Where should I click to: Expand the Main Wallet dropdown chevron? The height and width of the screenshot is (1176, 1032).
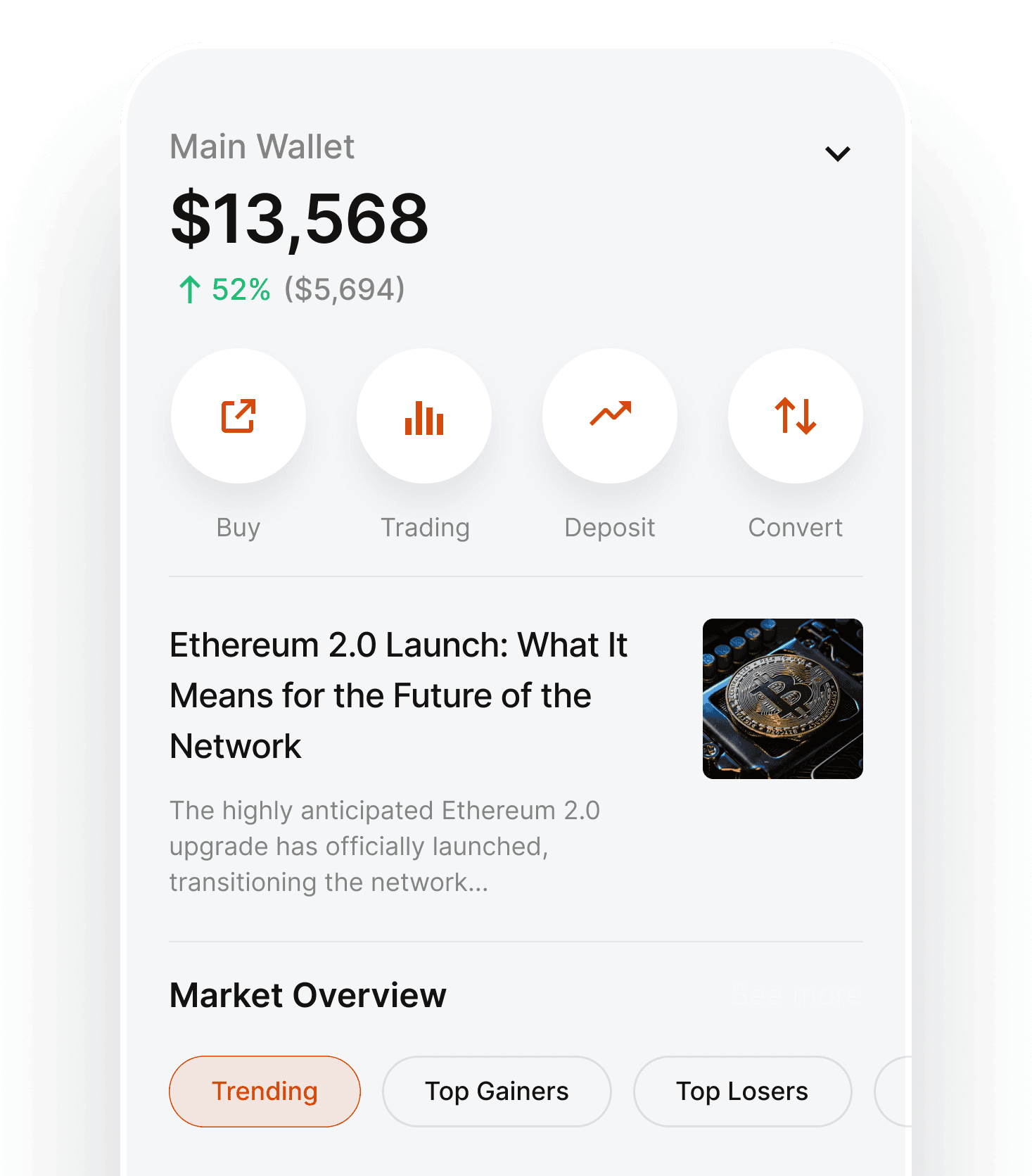click(x=837, y=153)
